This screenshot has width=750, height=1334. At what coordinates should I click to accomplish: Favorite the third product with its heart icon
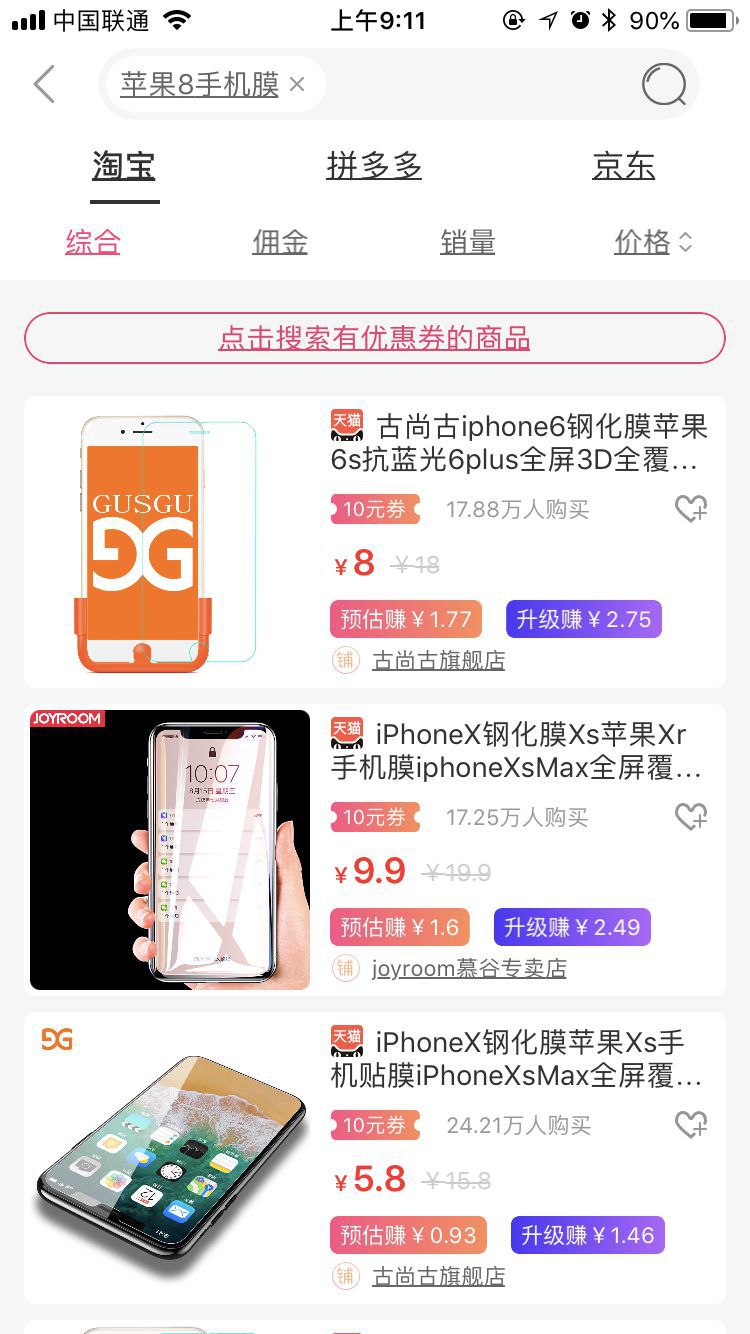click(690, 1125)
